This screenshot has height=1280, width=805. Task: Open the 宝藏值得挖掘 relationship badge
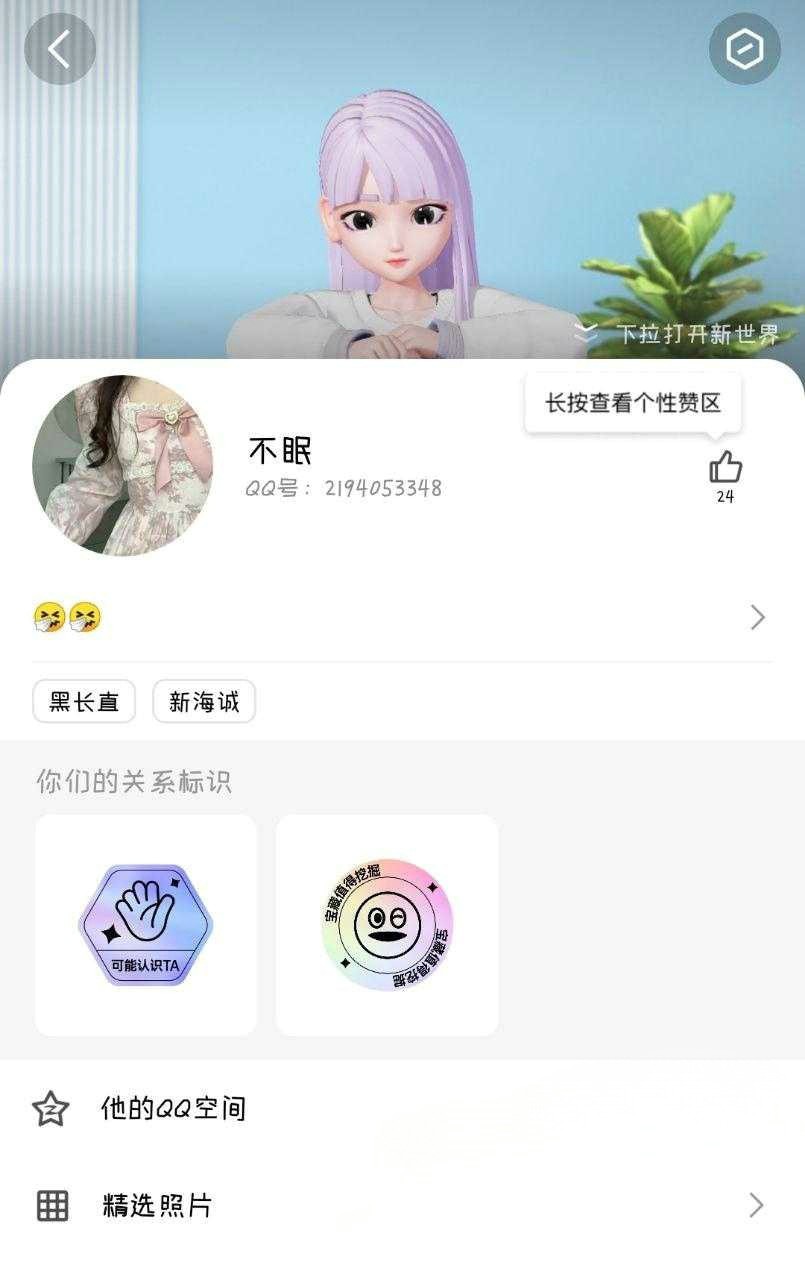point(387,925)
